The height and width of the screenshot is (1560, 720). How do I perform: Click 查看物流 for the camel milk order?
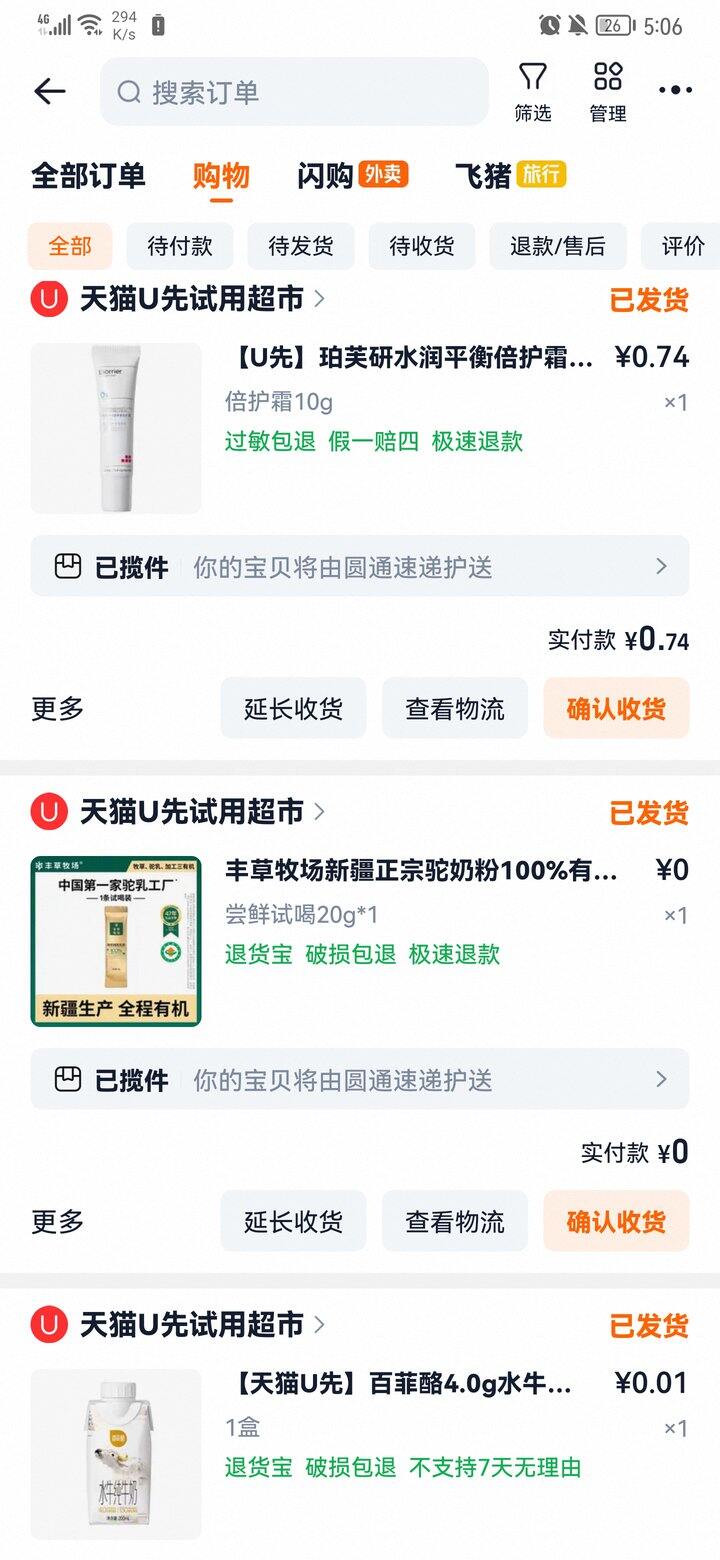455,1221
